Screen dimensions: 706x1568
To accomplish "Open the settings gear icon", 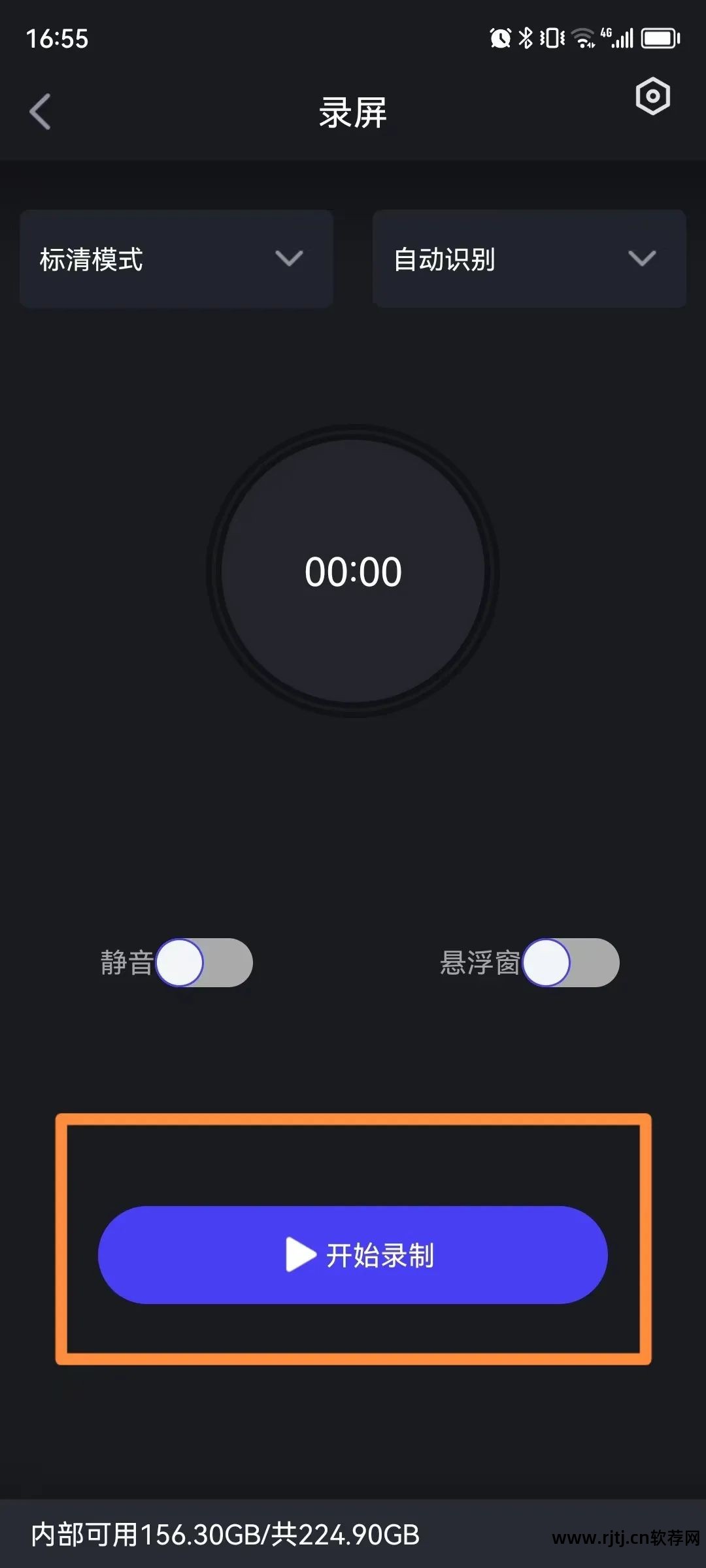I will coord(652,97).
